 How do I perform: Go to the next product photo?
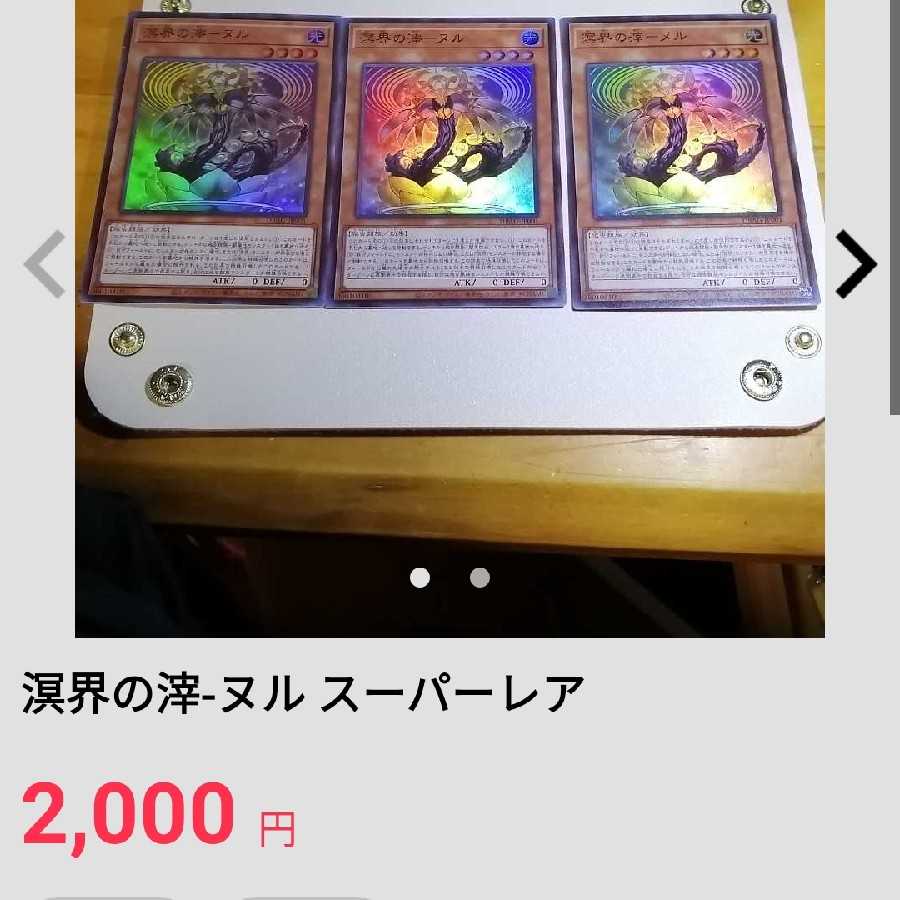856,265
